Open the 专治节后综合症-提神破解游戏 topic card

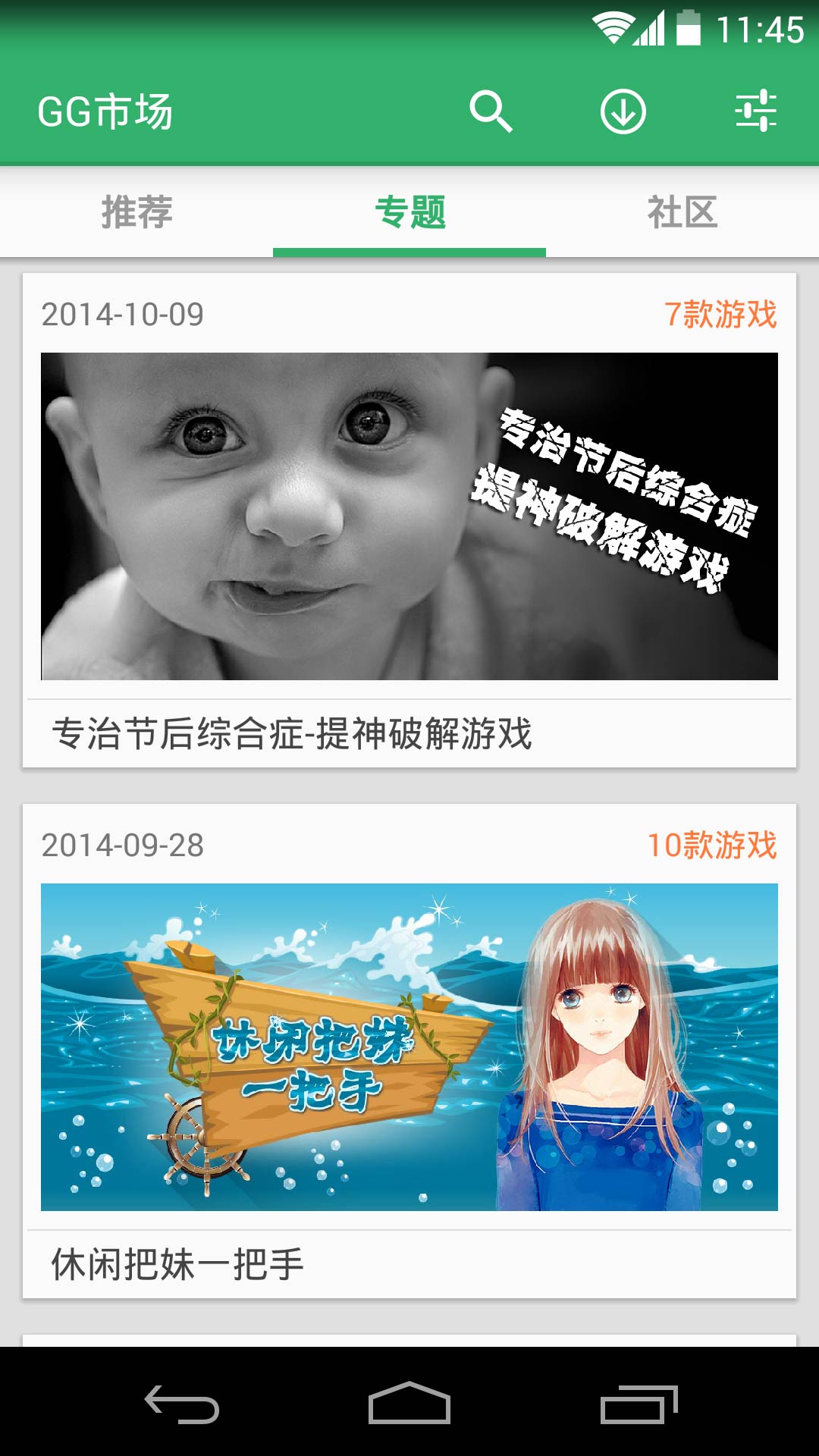pyautogui.click(x=409, y=516)
